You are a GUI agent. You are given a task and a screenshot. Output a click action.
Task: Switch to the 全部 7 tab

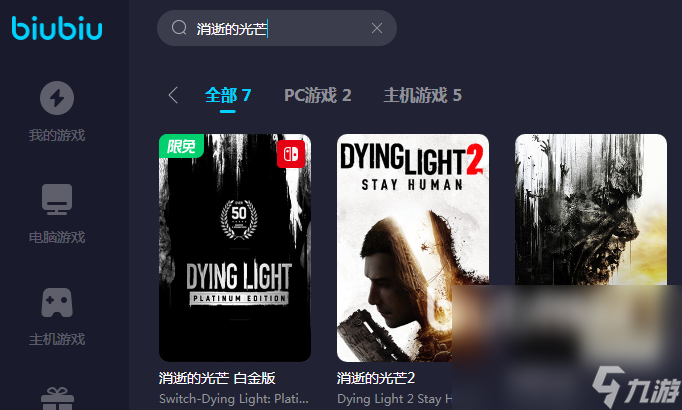tap(228, 95)
